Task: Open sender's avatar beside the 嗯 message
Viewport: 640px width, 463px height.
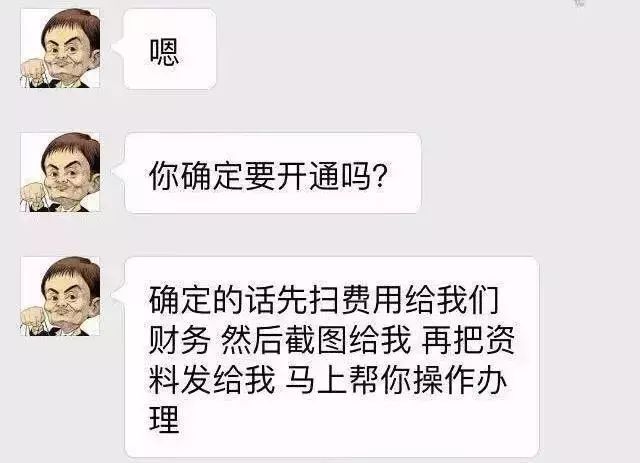Action: (x=60, y=49)
